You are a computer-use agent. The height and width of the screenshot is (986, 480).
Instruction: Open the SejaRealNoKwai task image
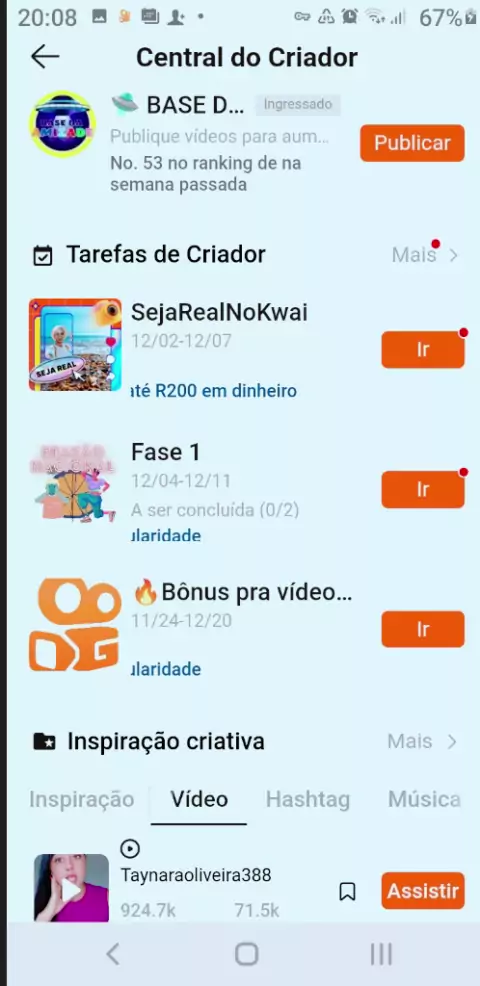coord(75,344)
